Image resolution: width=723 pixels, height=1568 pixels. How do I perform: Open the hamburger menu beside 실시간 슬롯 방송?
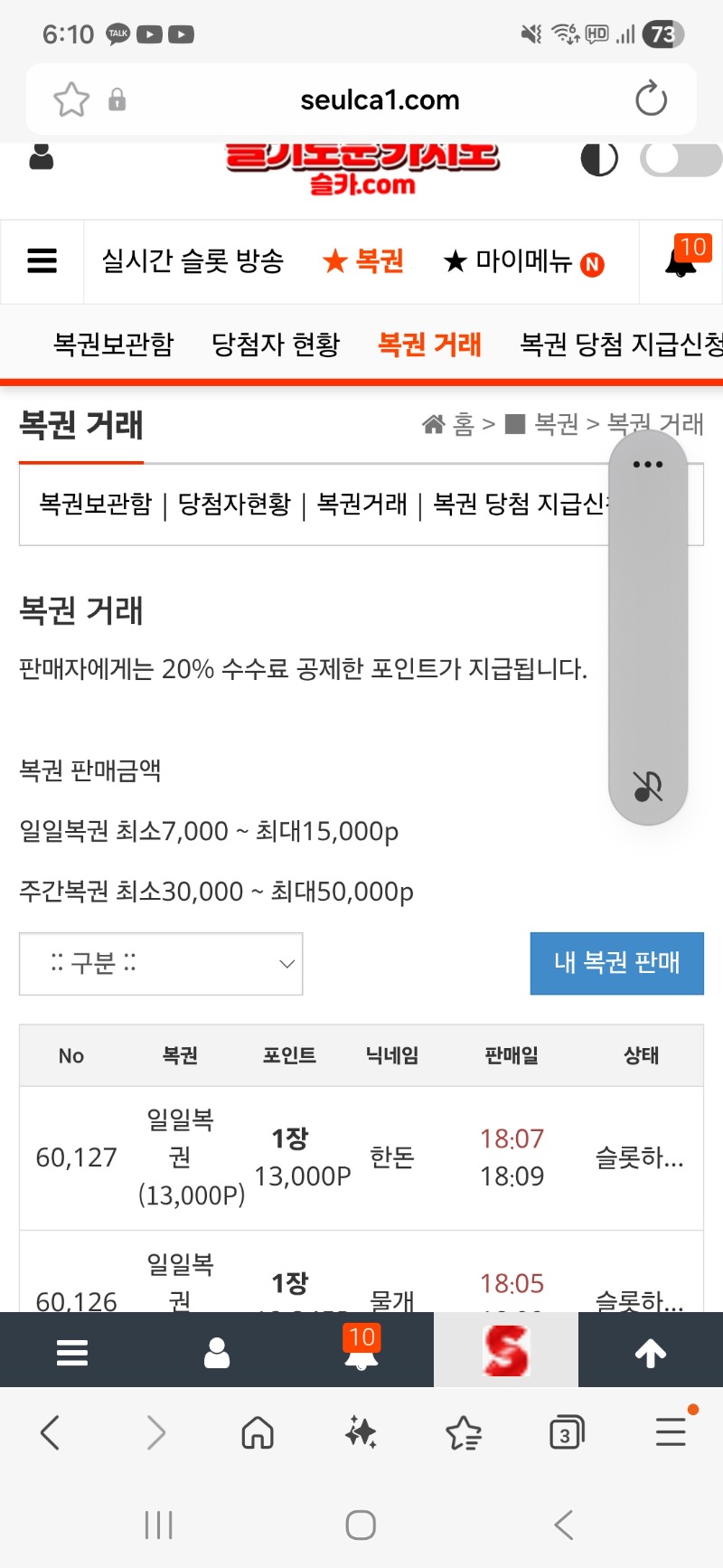coord(42,261)
